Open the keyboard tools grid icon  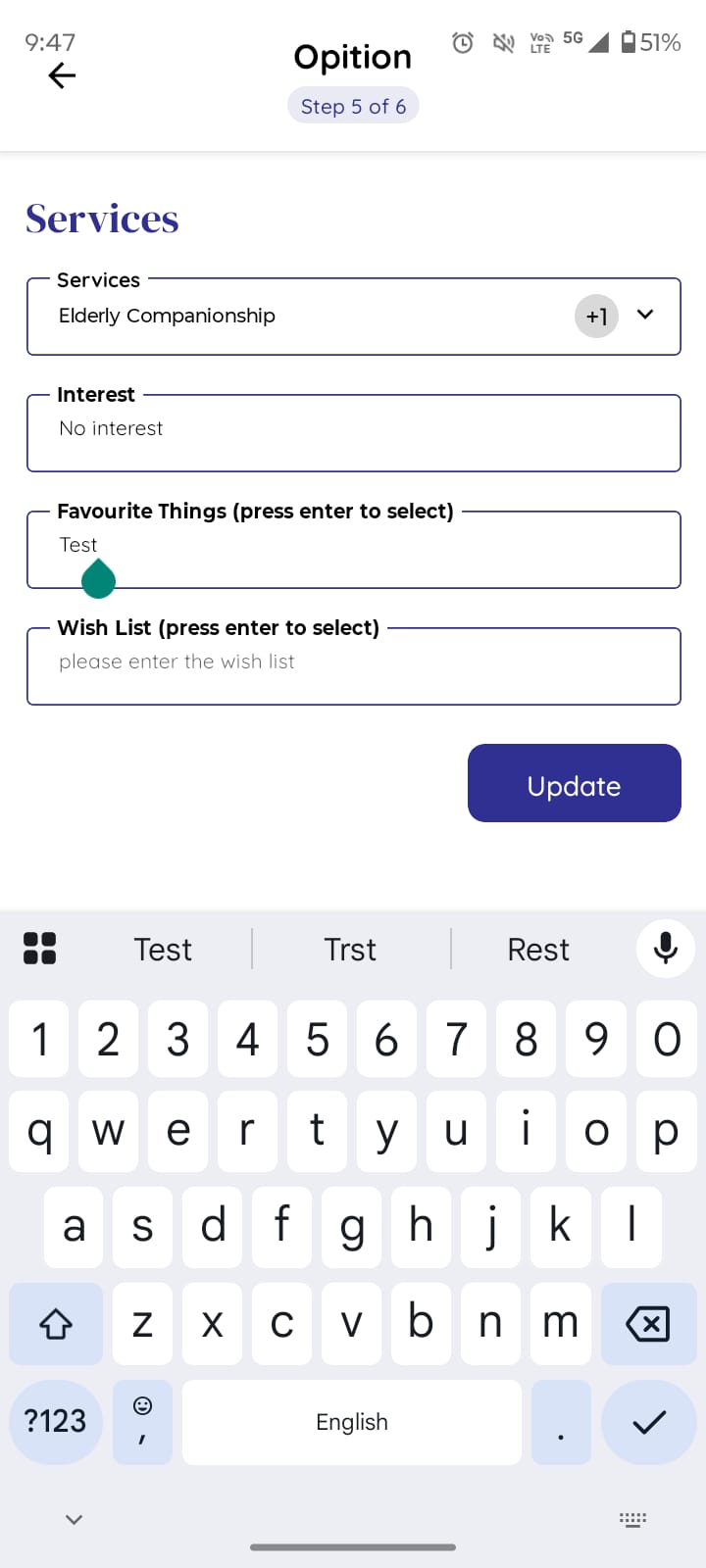[39, 948]
